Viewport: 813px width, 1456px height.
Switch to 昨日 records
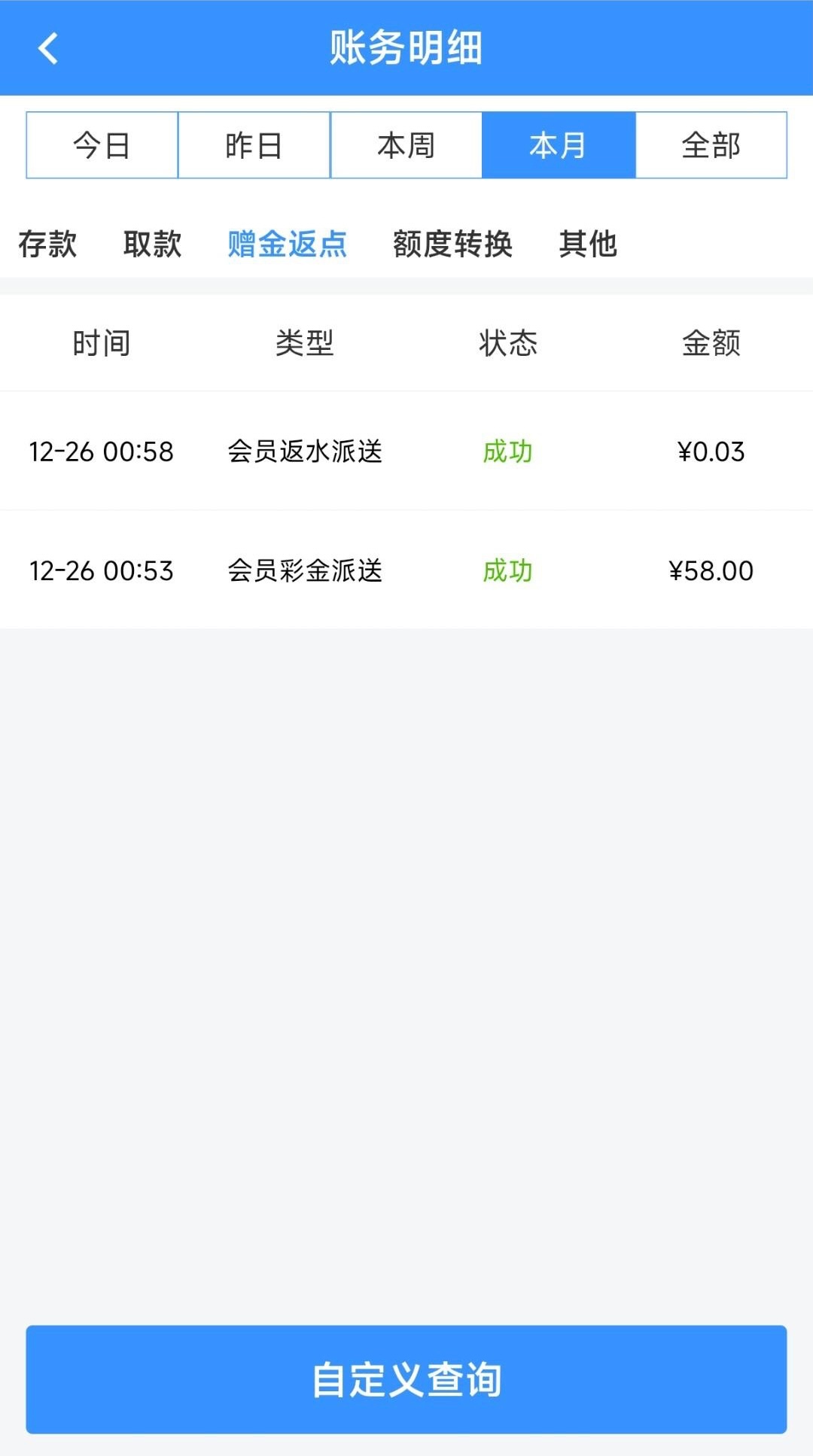(x=254, y=145)
